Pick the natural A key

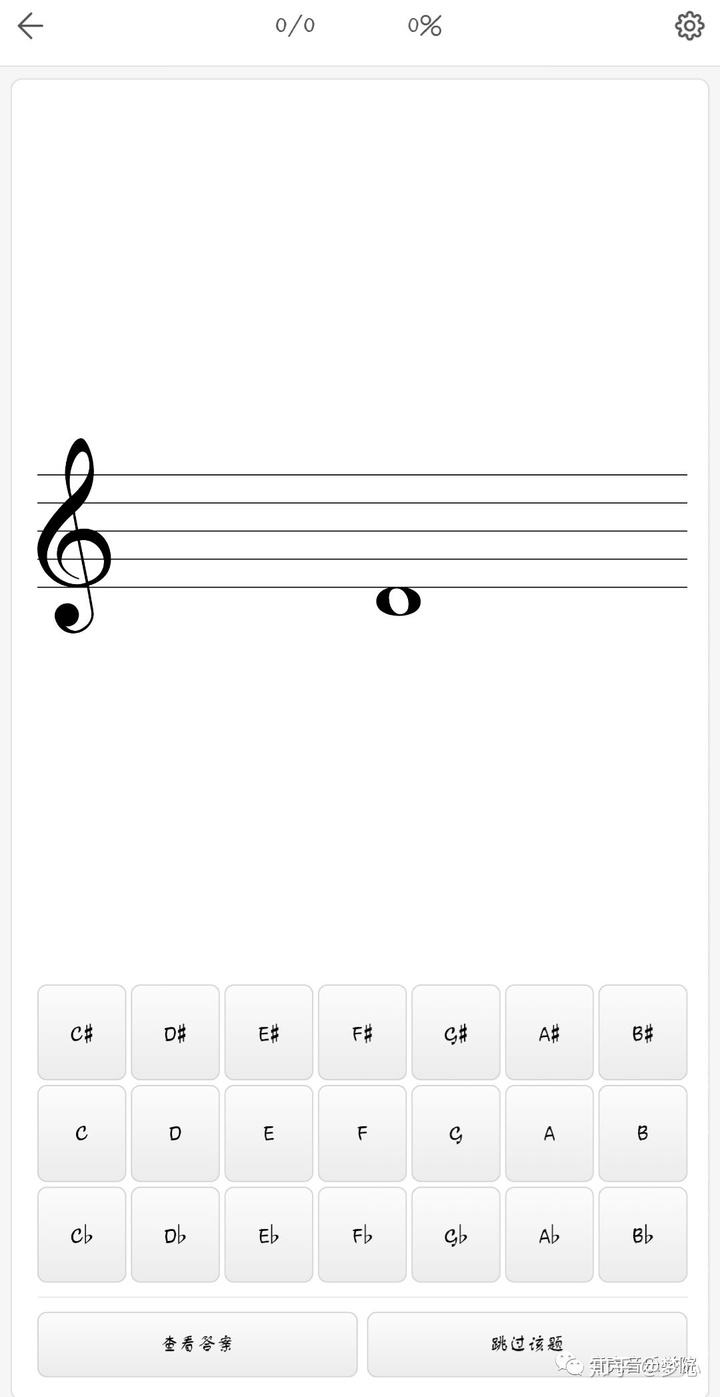click(x=549, y=1134)
